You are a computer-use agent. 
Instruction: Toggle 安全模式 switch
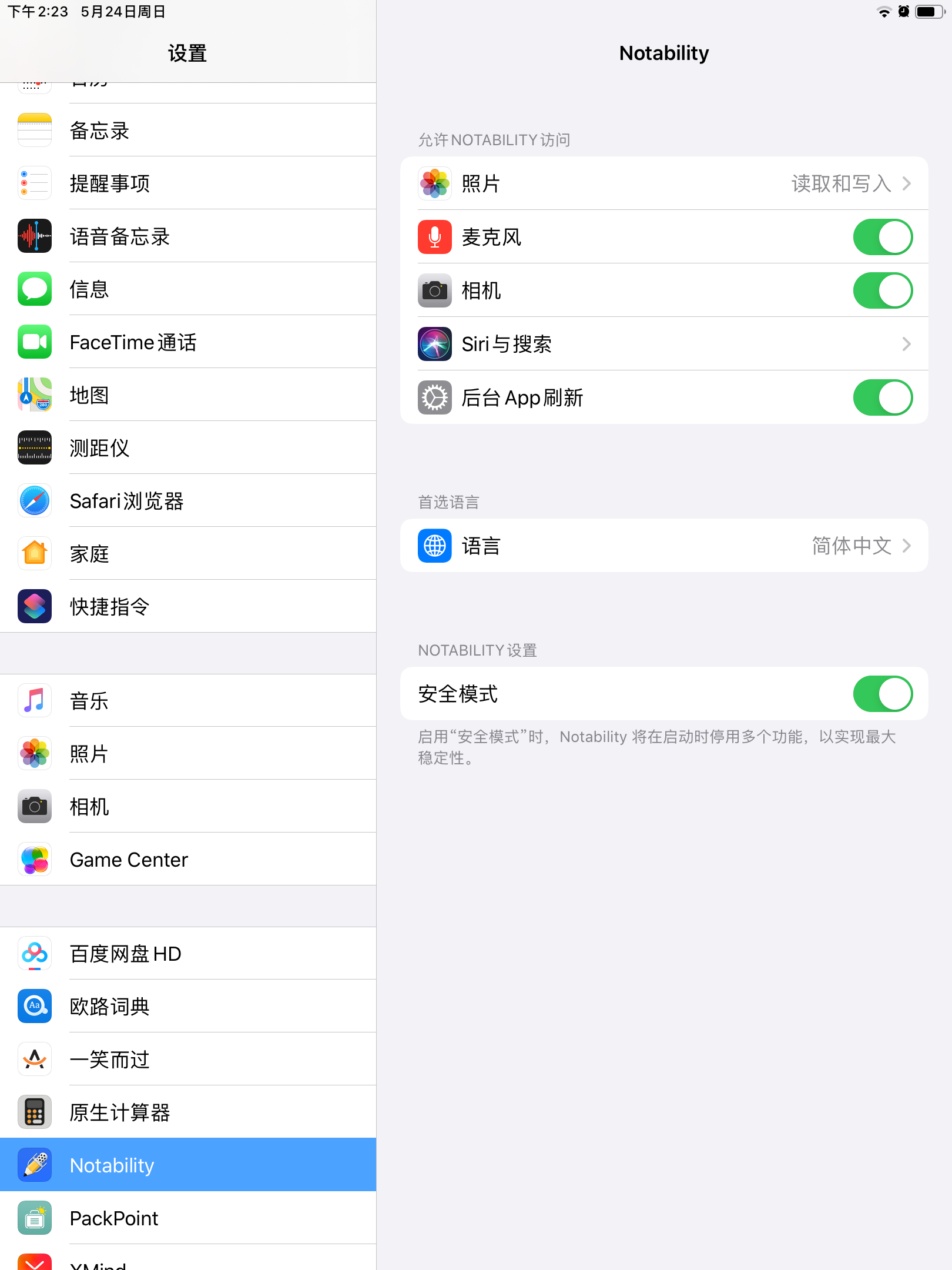pos(882,694)
